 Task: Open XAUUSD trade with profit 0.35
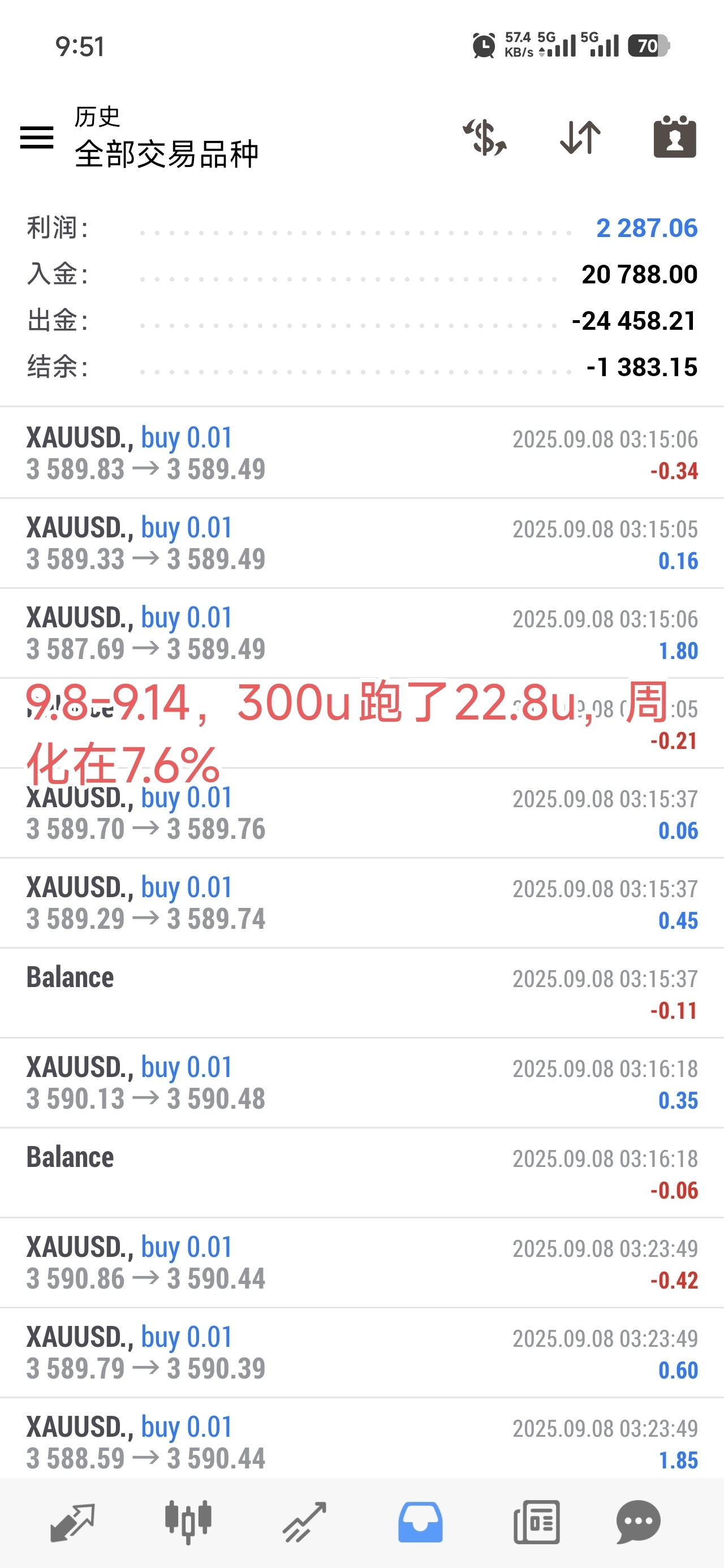point(361,1083)
